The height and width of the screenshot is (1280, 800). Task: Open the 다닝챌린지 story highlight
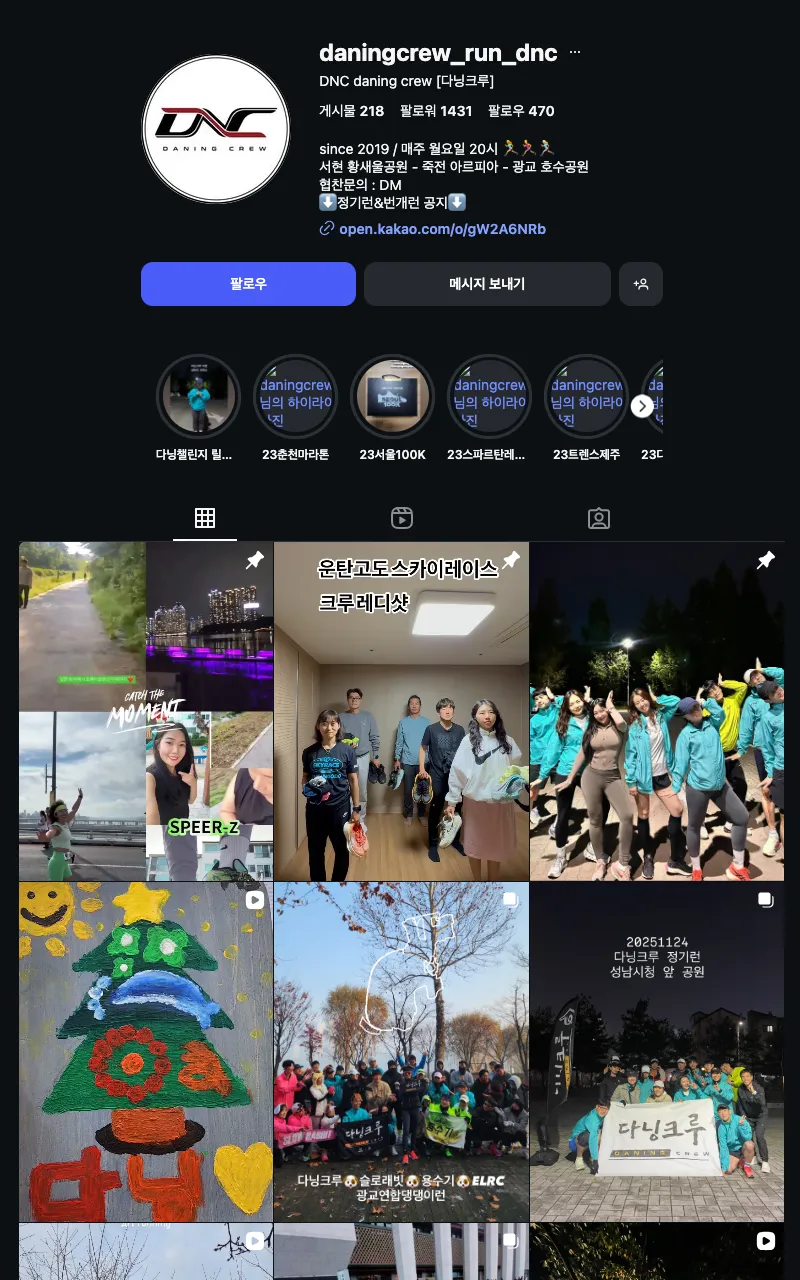click(x=198, y=396)
